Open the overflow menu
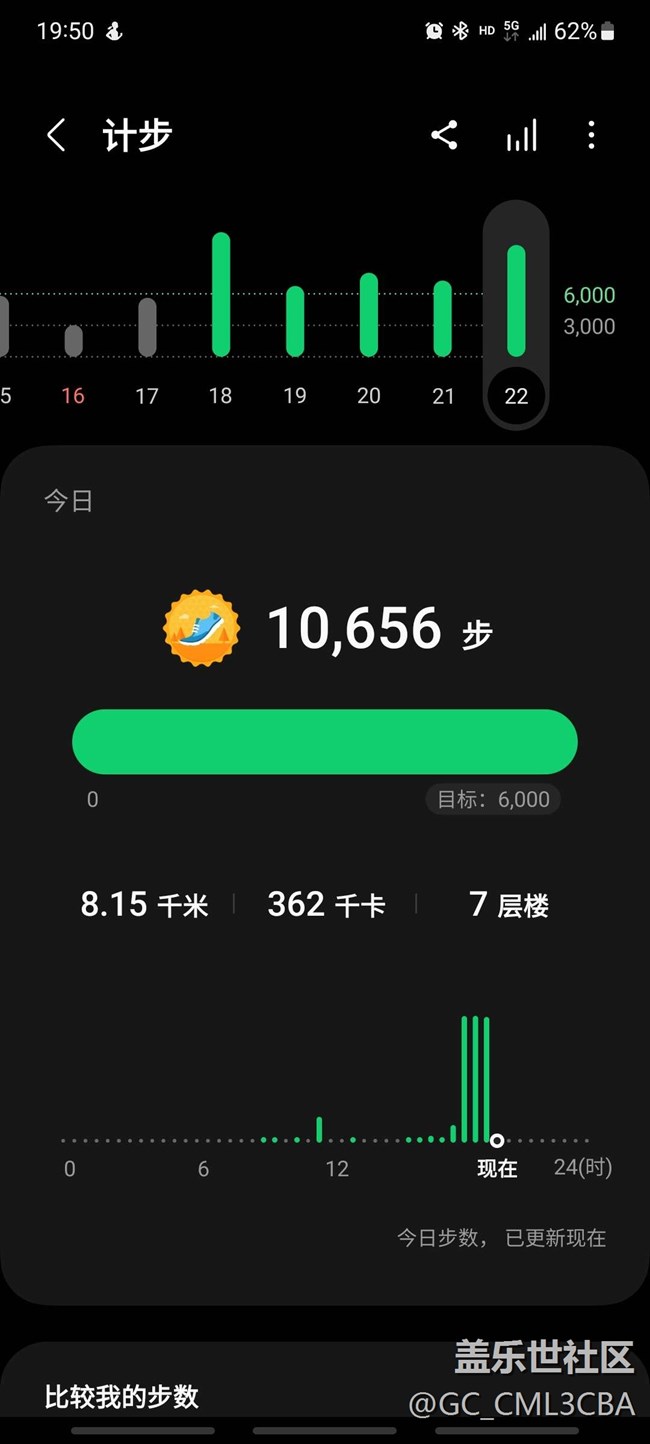Screen dimensions: 650x1444 [x=591, y=135]
